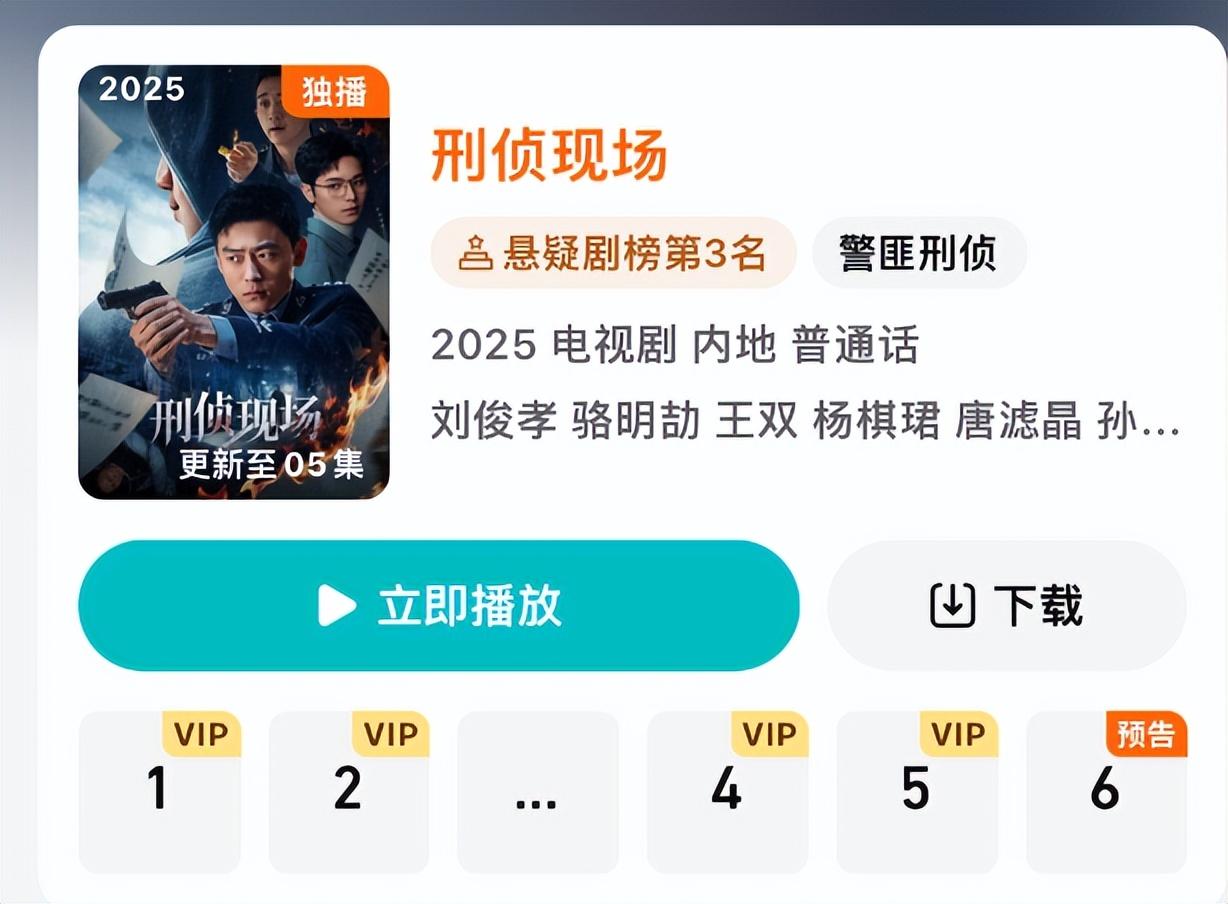Play episode 4
This screenshot has width=1228, height=904.
pos(727,791)
